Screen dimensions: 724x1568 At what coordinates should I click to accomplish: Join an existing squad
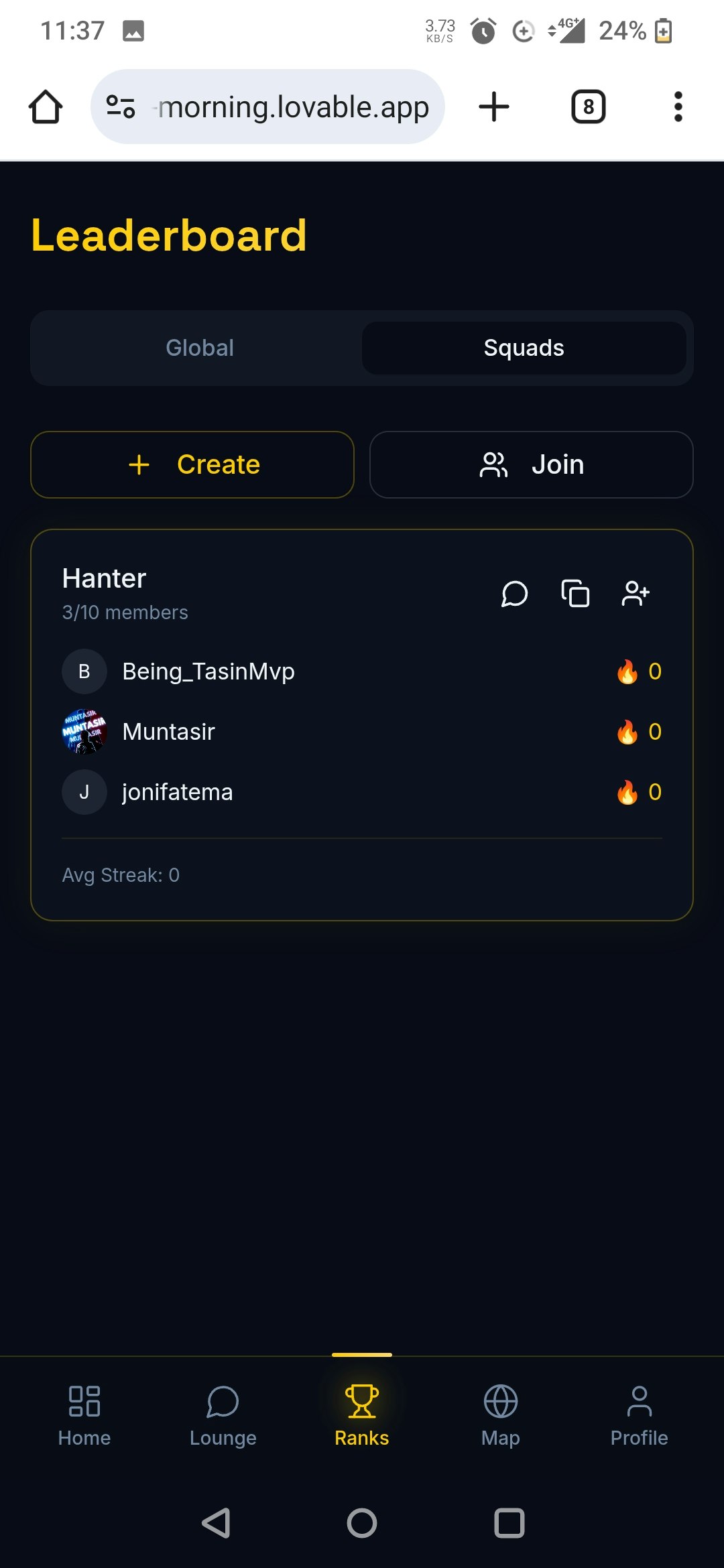pyautogui.click(x=532, y=464)
